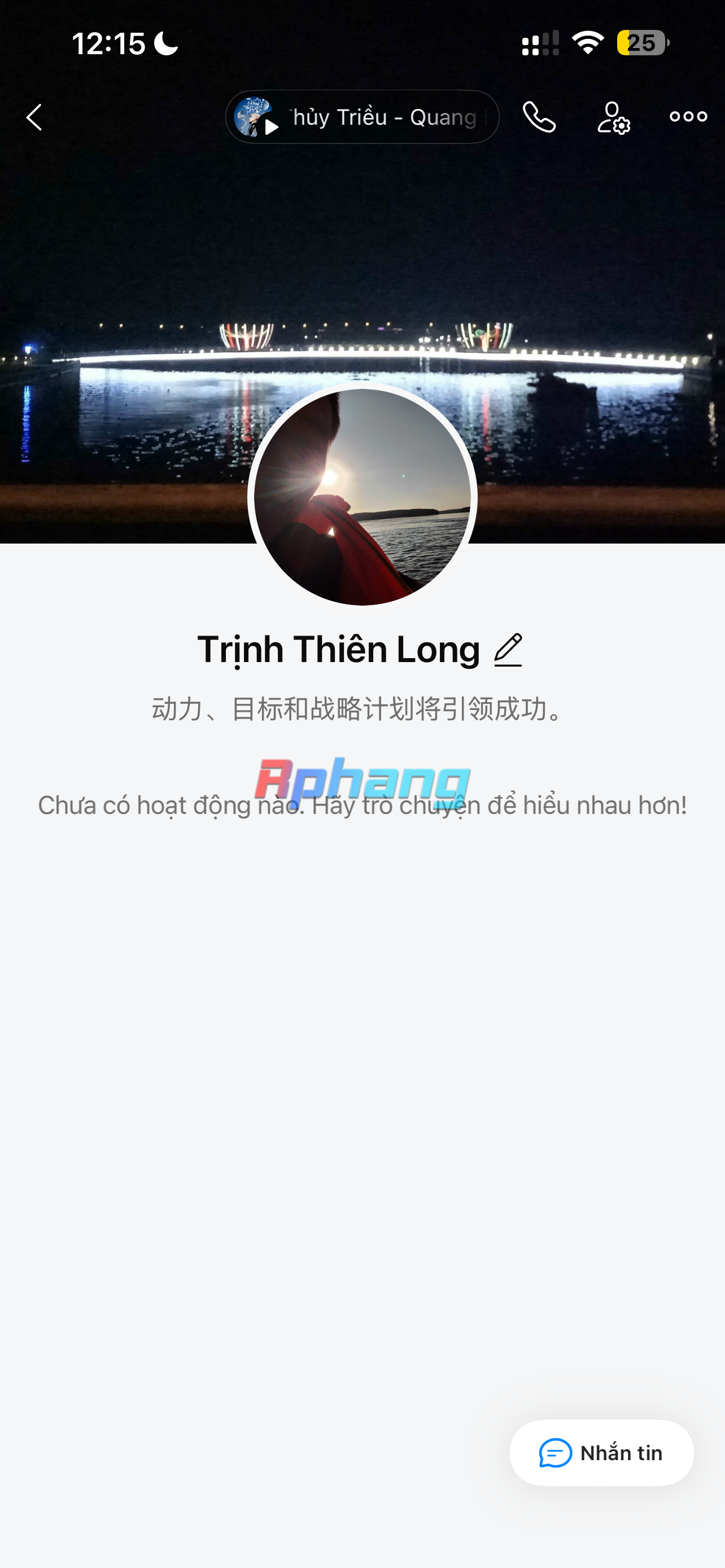Go back using the top-left arrow

coord(34,117)
